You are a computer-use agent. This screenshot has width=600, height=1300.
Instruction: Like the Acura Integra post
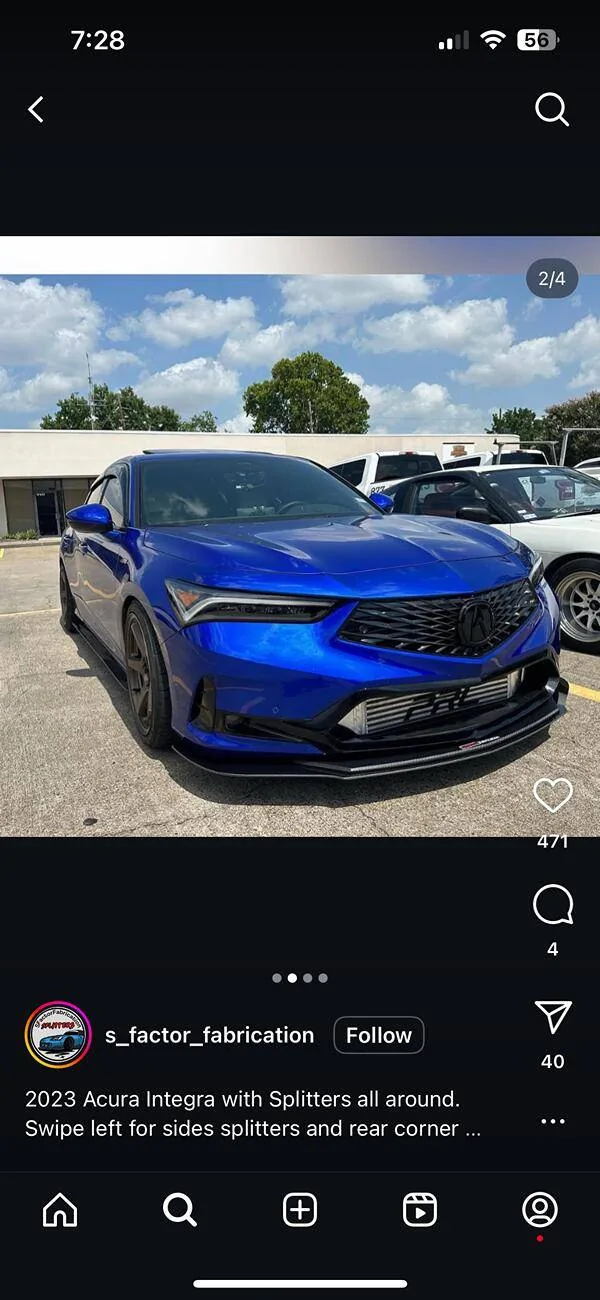553,796
